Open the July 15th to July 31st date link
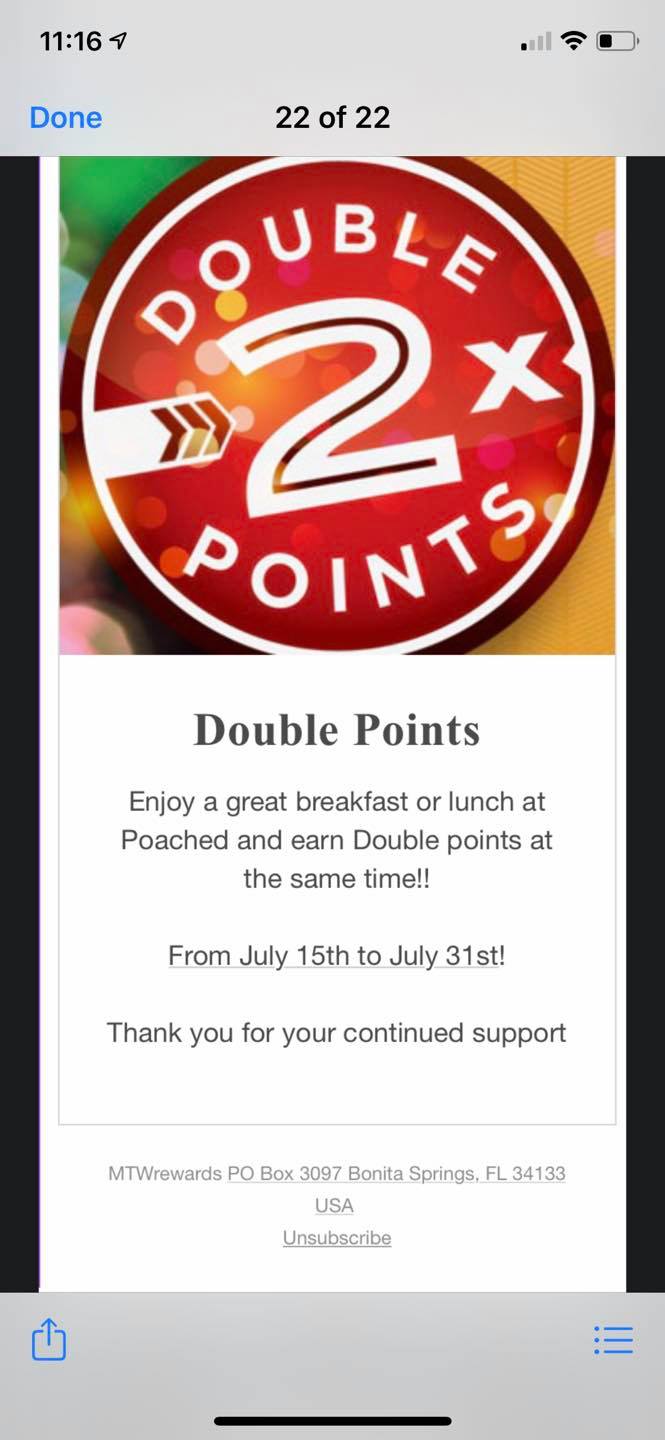 click(x=333, y=956)
